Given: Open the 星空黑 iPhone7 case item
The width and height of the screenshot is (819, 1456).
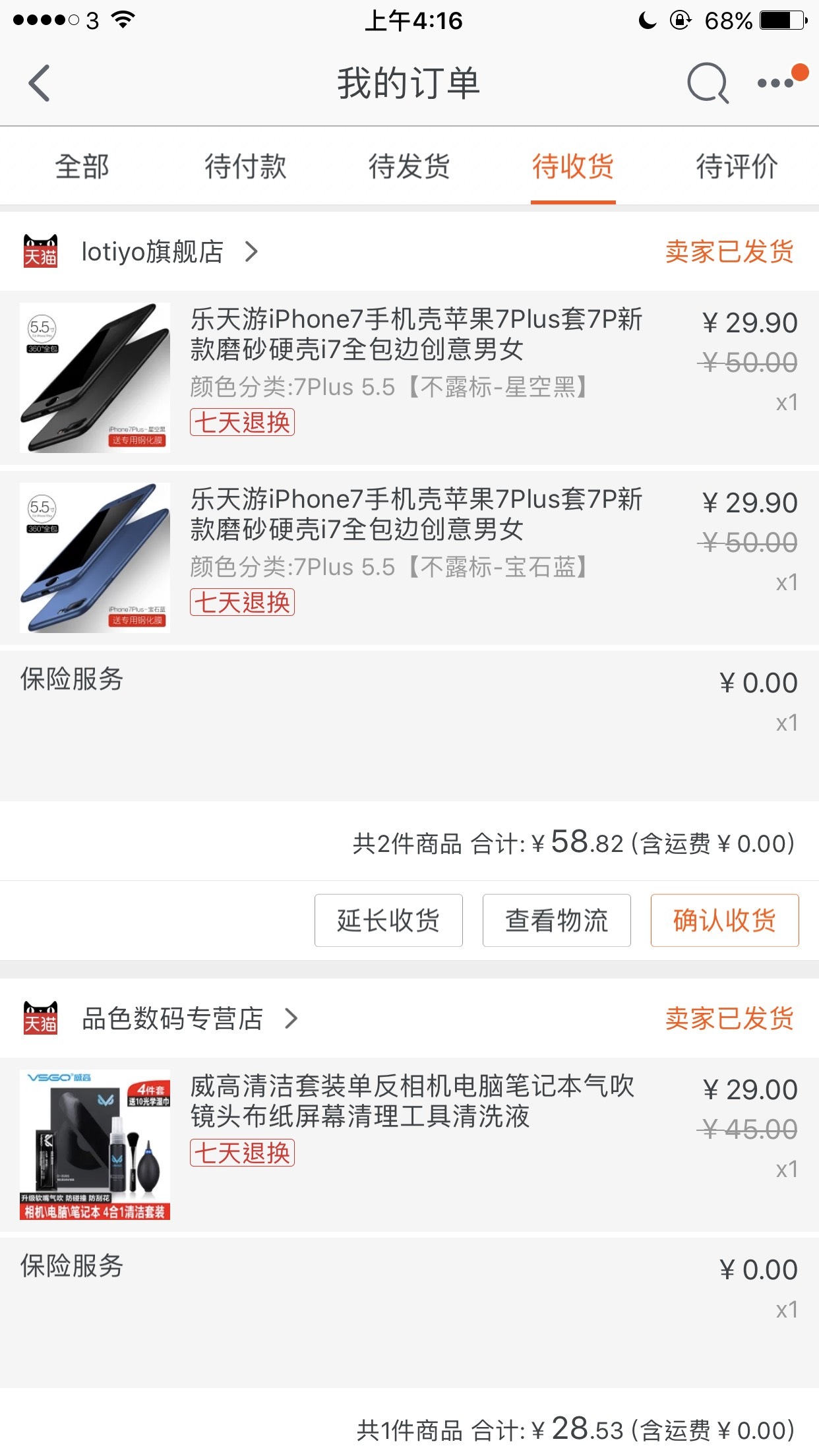Looking at the screenshot, I should (409, 378).
